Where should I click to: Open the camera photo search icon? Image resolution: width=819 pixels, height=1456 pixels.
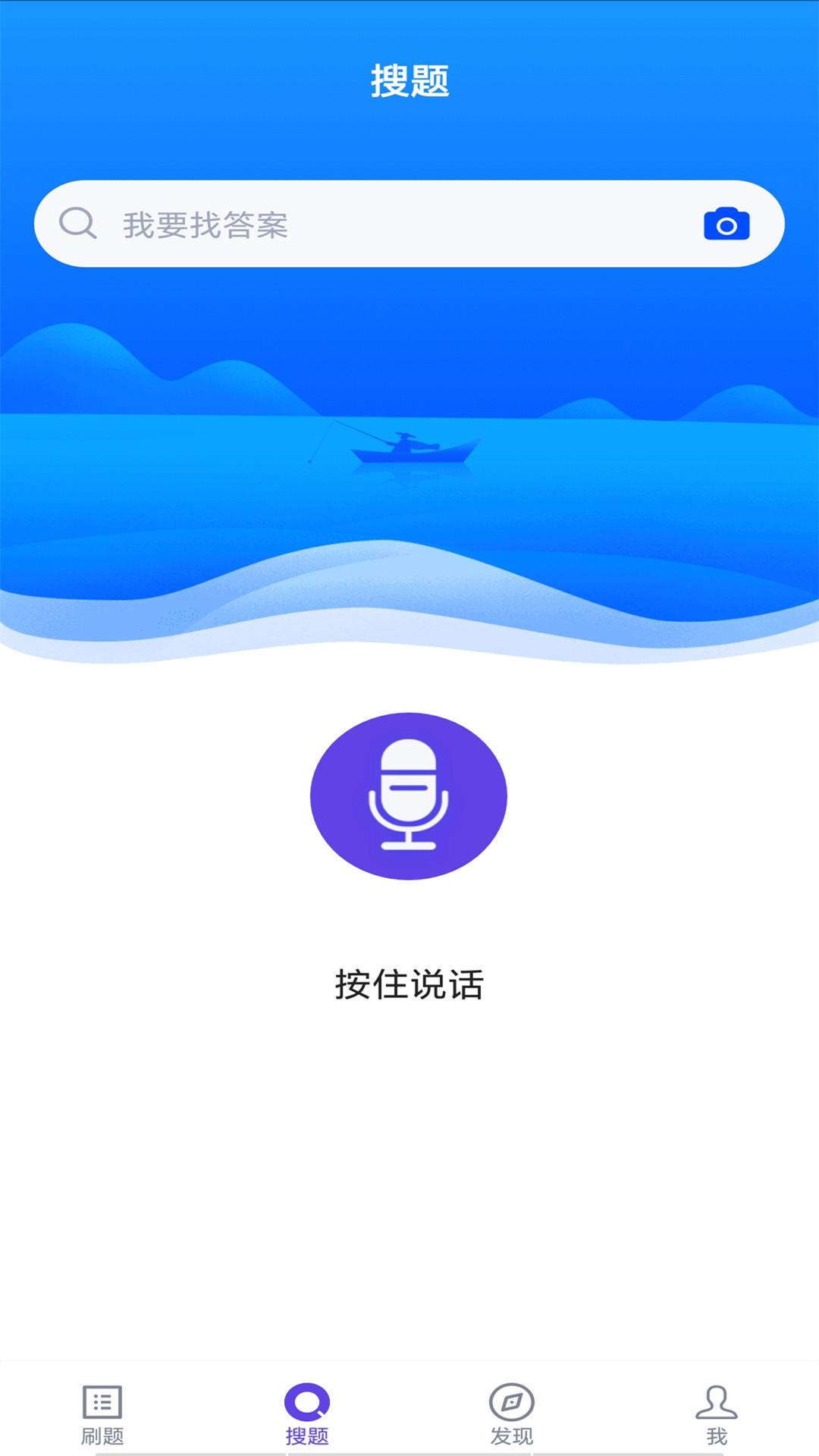click(x=726, y=224)
